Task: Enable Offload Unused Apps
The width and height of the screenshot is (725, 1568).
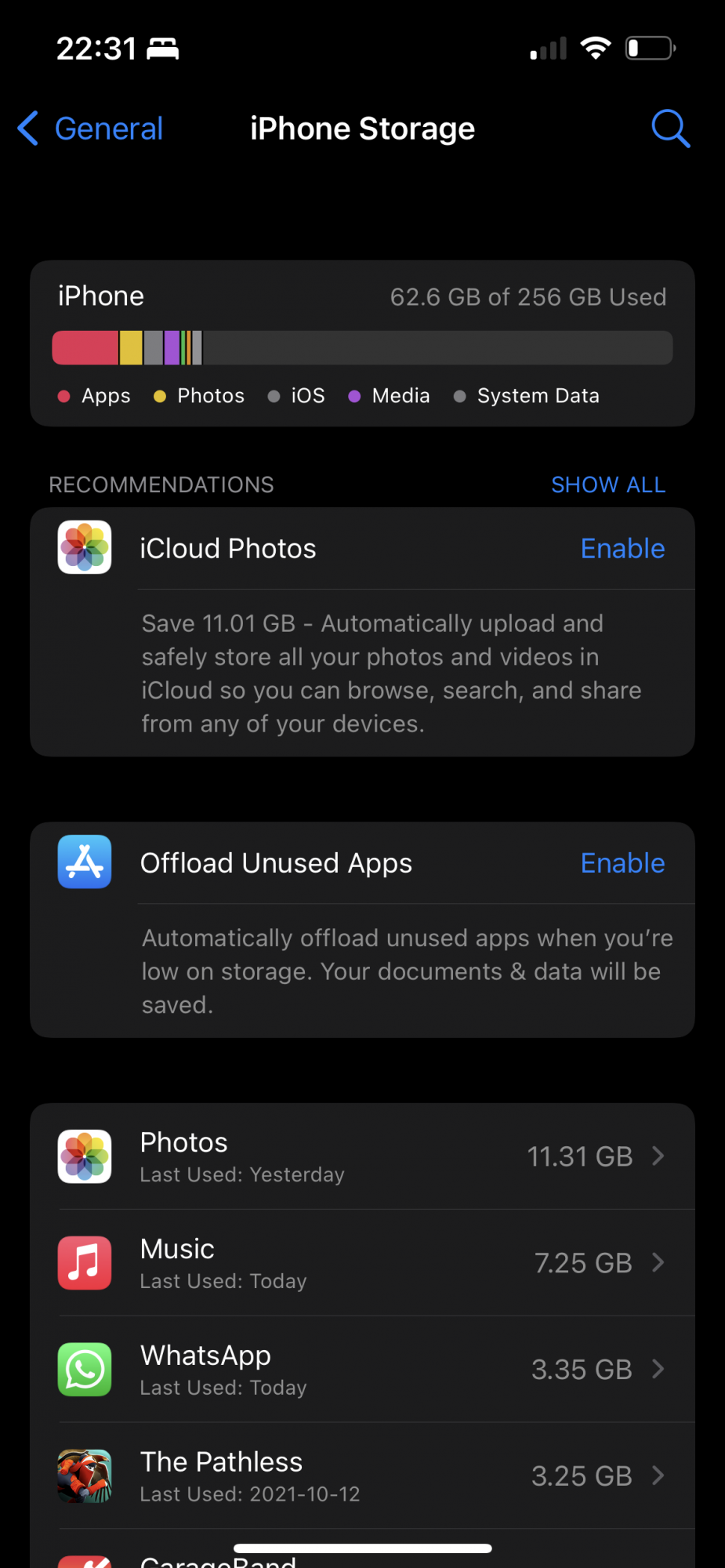Action: 622,863
